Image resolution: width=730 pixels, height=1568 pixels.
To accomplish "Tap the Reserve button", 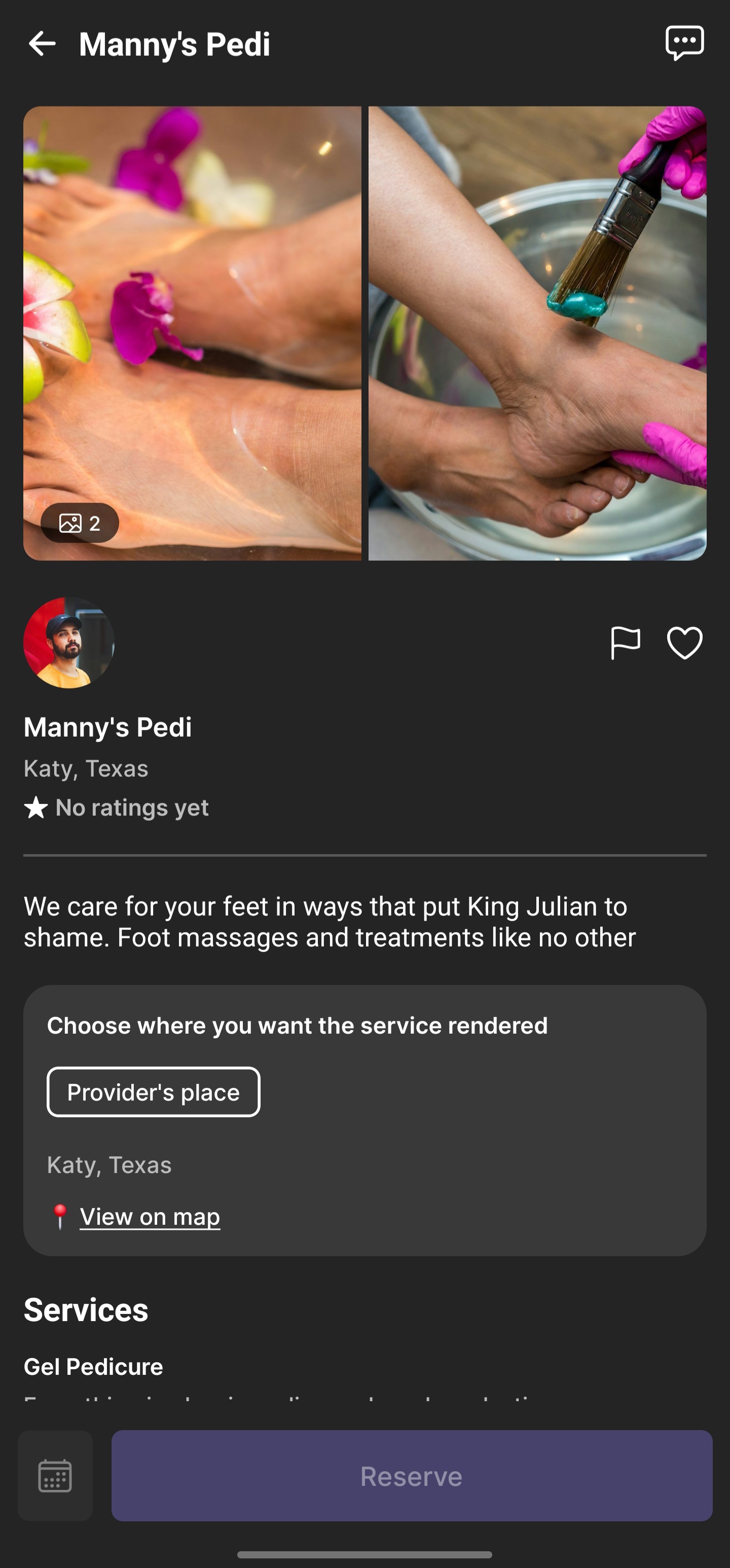I will (412, 1475).
